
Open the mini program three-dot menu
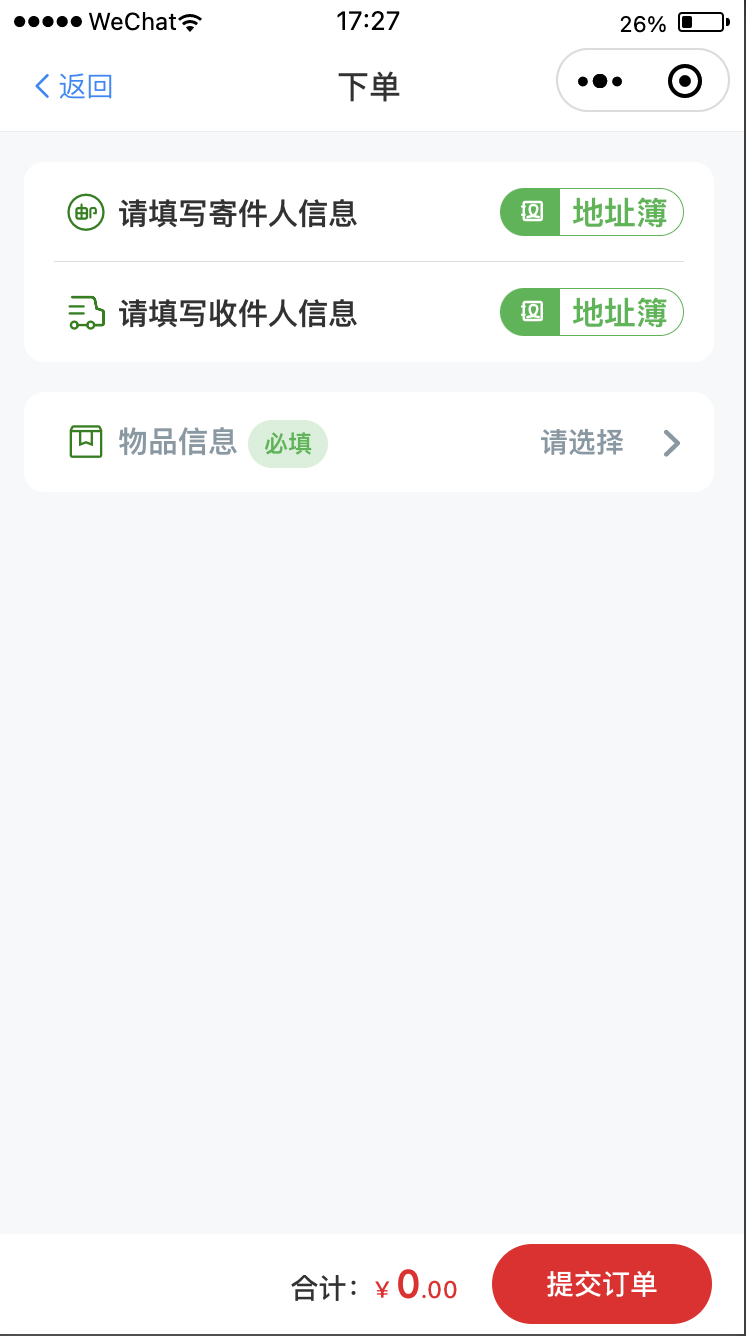tap(600, 81)
